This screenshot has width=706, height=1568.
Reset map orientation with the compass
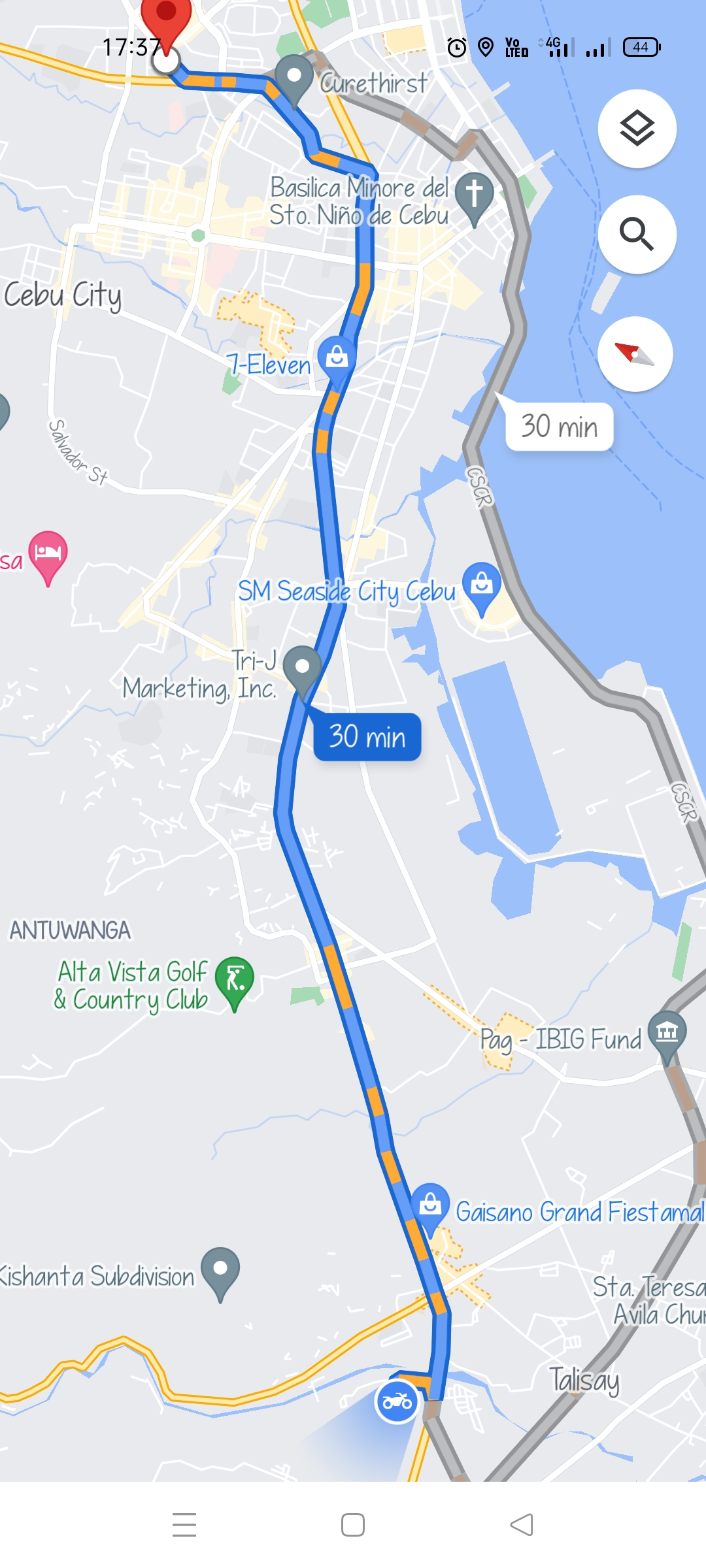(x=635, y=355)
